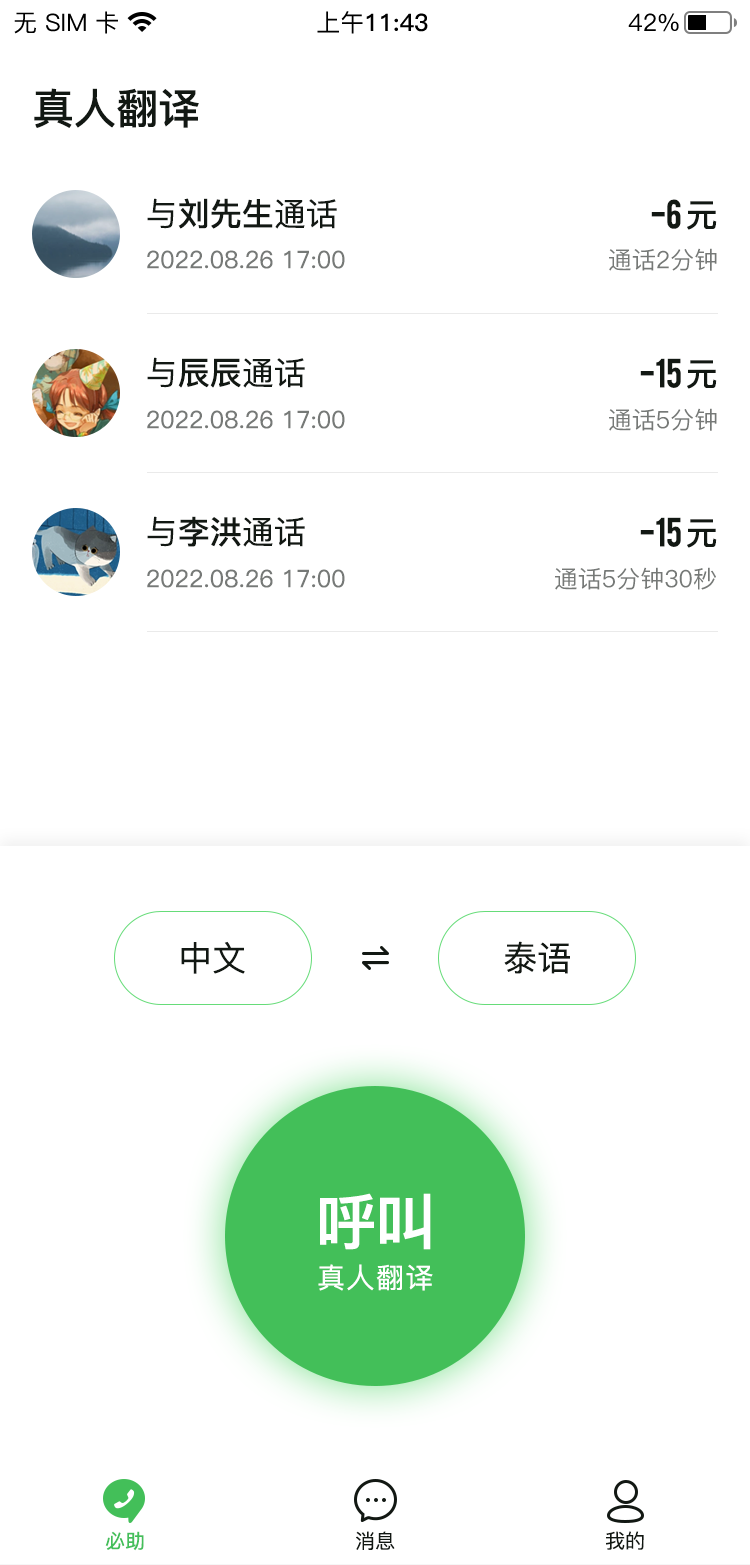Select the 中文 source language
The image size is (750, 1565).
(x=213, y=958)
